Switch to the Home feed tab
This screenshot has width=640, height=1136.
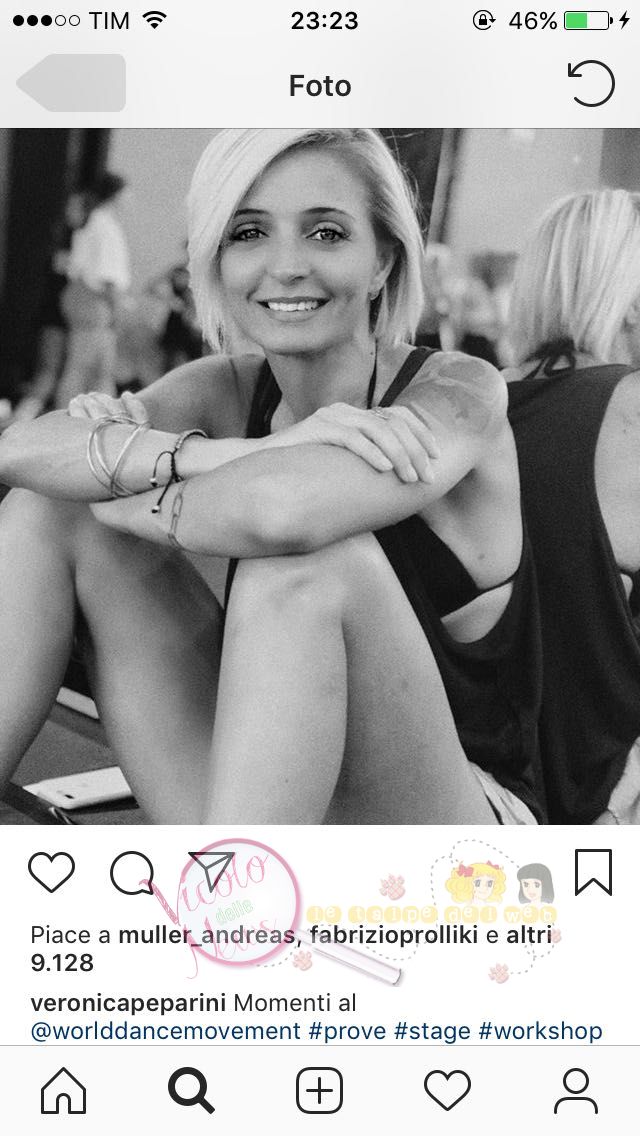click(63, 1090)
